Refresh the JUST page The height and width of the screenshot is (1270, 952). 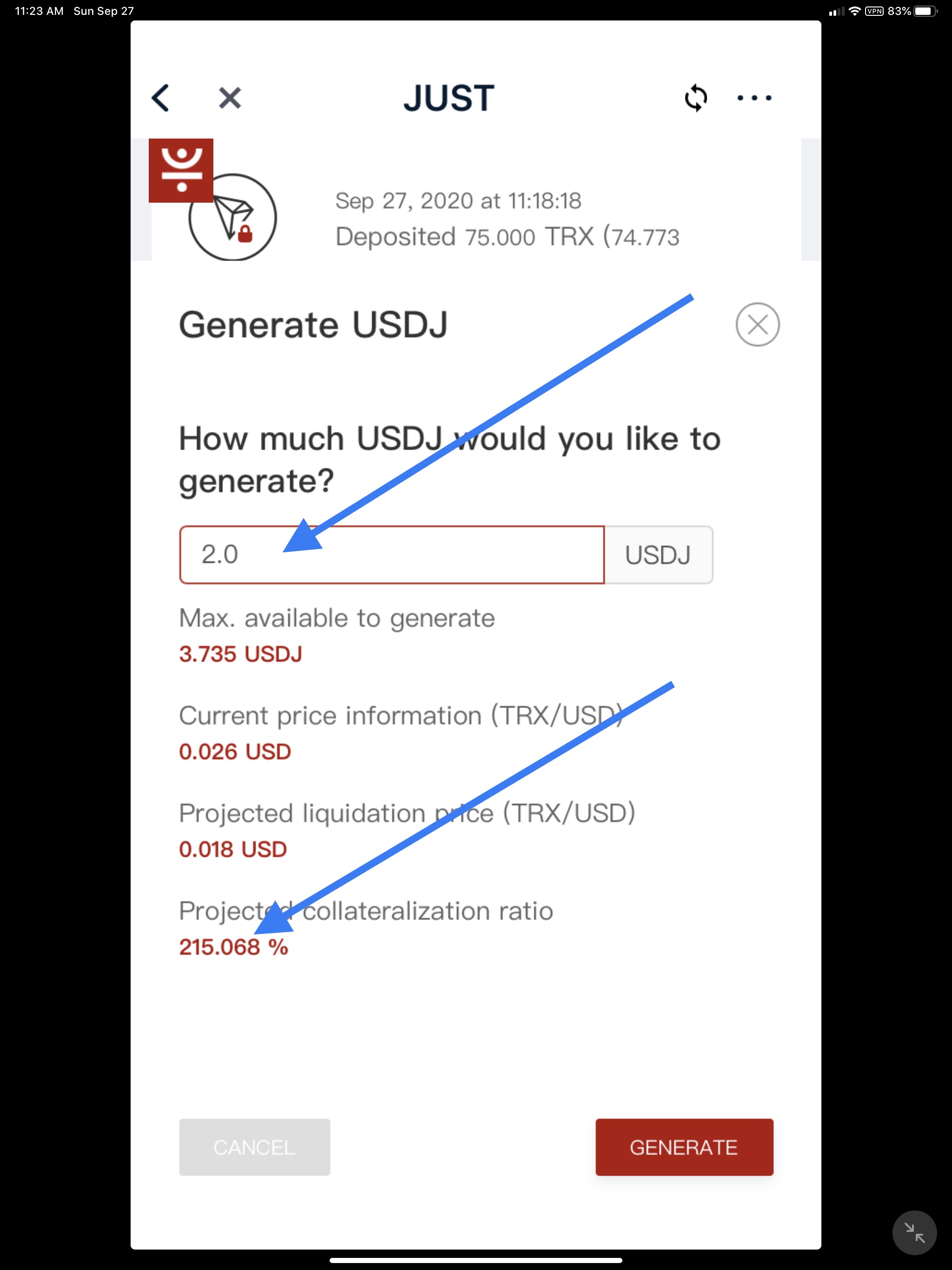point(696,98)
